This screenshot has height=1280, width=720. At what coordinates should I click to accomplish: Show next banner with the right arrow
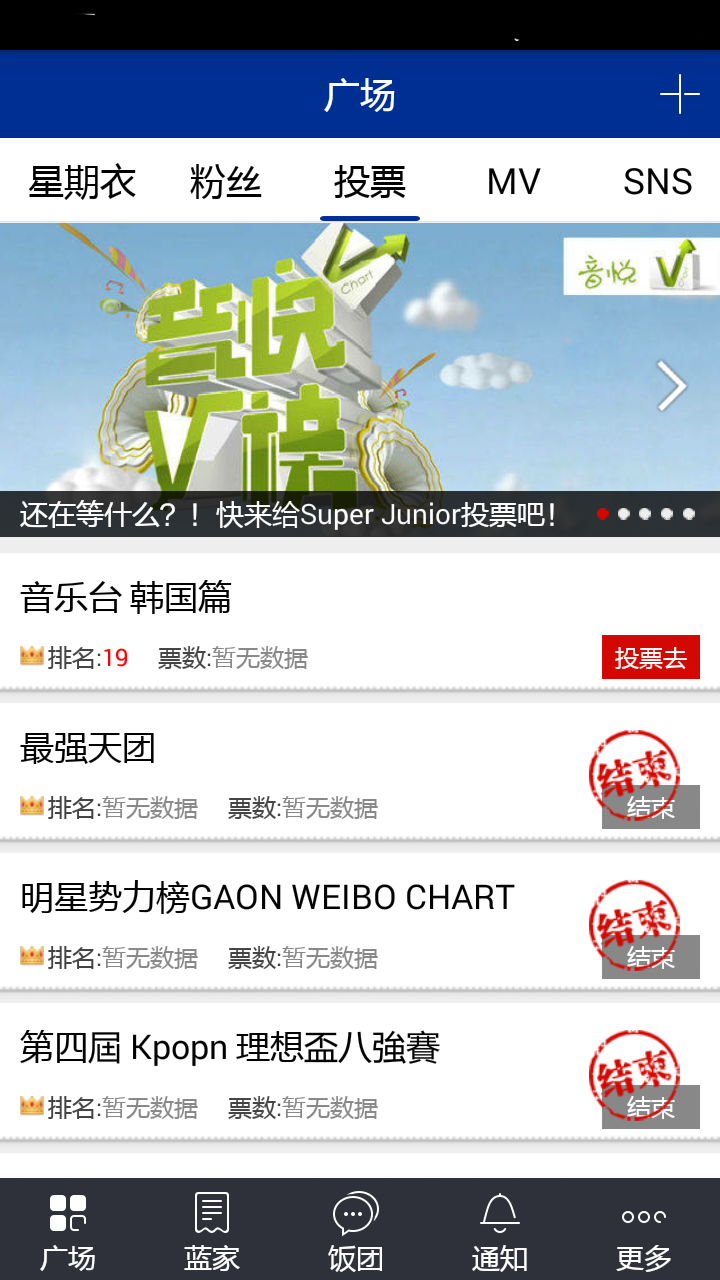click(x=671, y=386)
